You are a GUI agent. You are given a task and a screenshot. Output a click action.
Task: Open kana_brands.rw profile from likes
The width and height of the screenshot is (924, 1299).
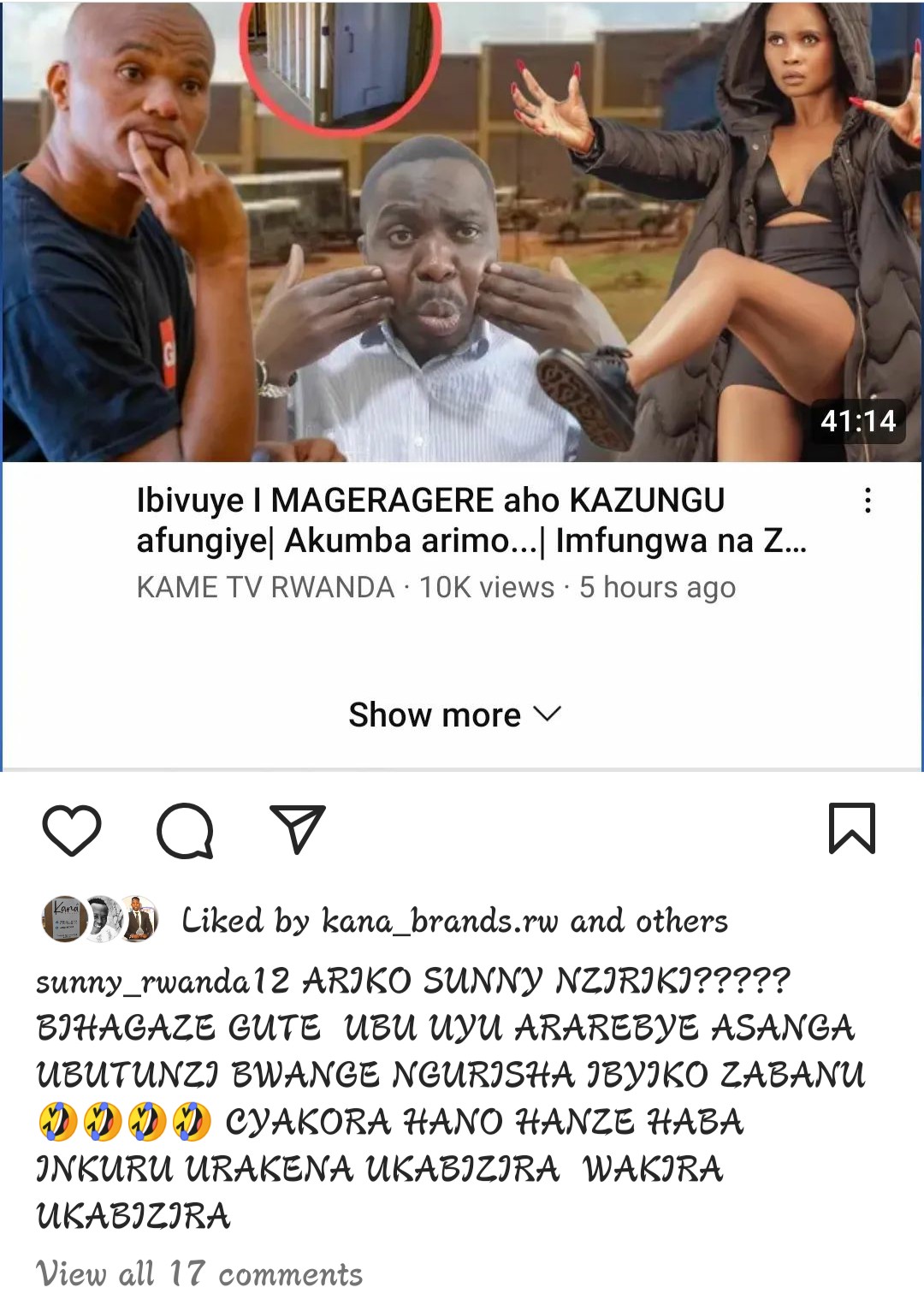pyautogui.click(x=439, y=922)
